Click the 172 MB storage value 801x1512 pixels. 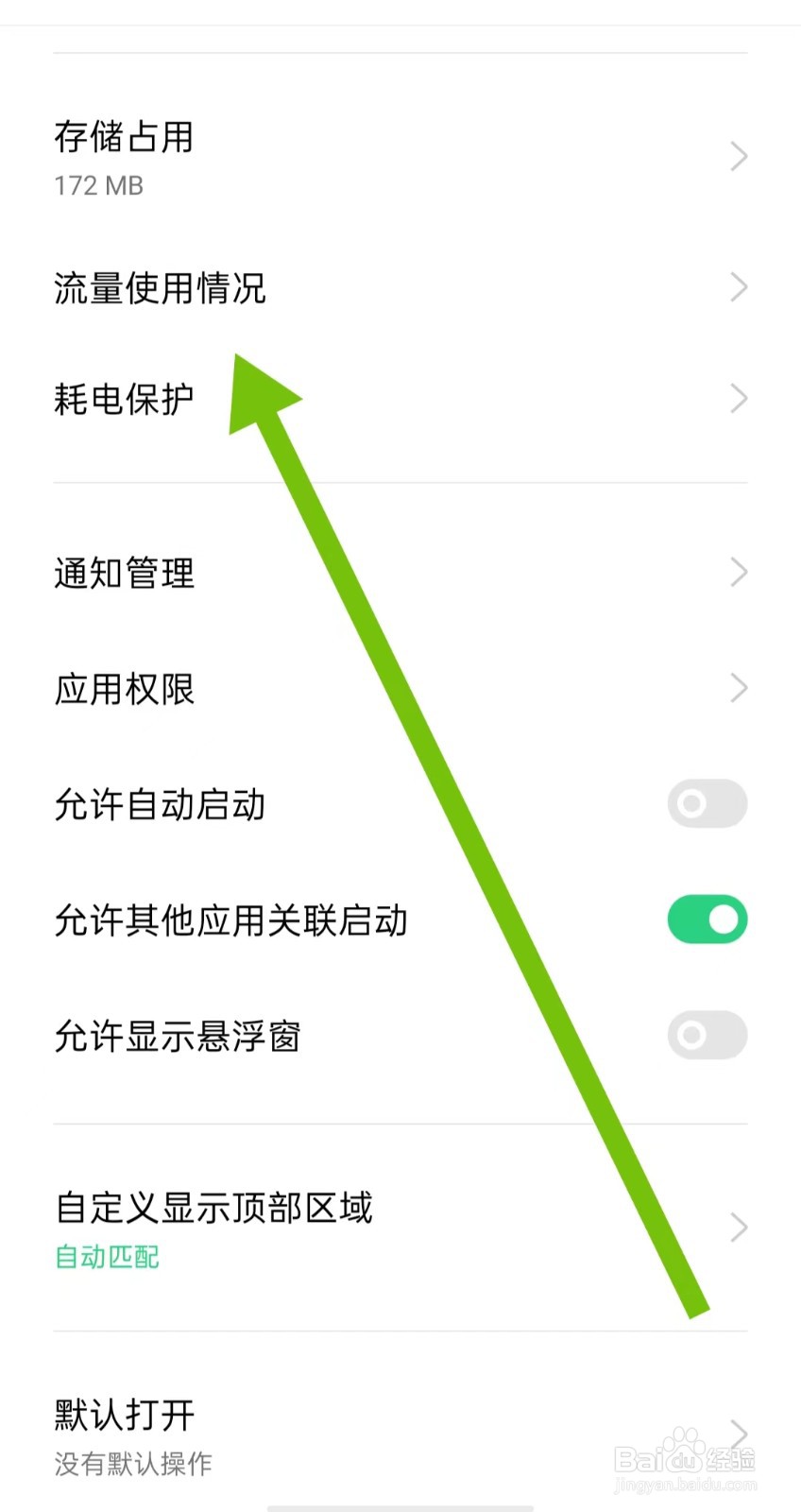coord(98,185)
